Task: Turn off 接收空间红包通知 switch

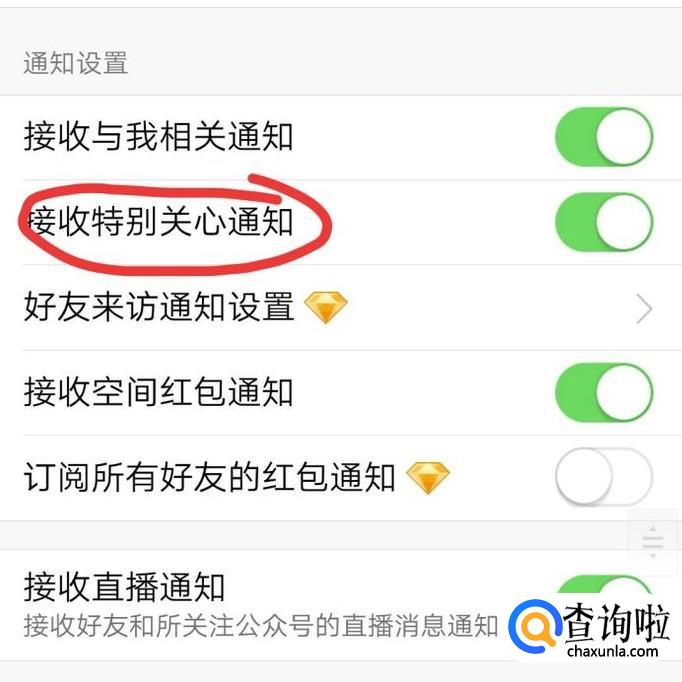Action: tap(603, 392)
